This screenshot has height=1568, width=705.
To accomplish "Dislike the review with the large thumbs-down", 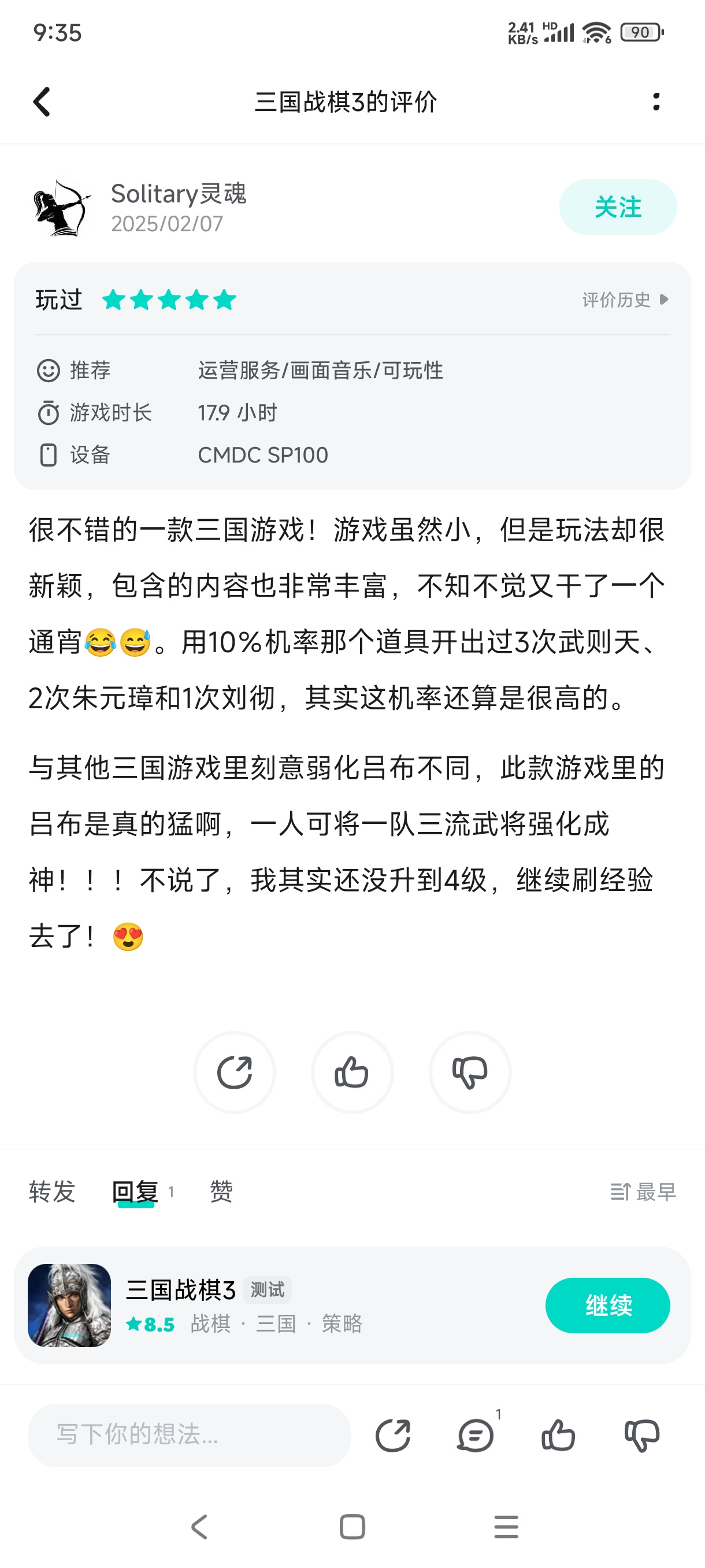I will 470,1072.
